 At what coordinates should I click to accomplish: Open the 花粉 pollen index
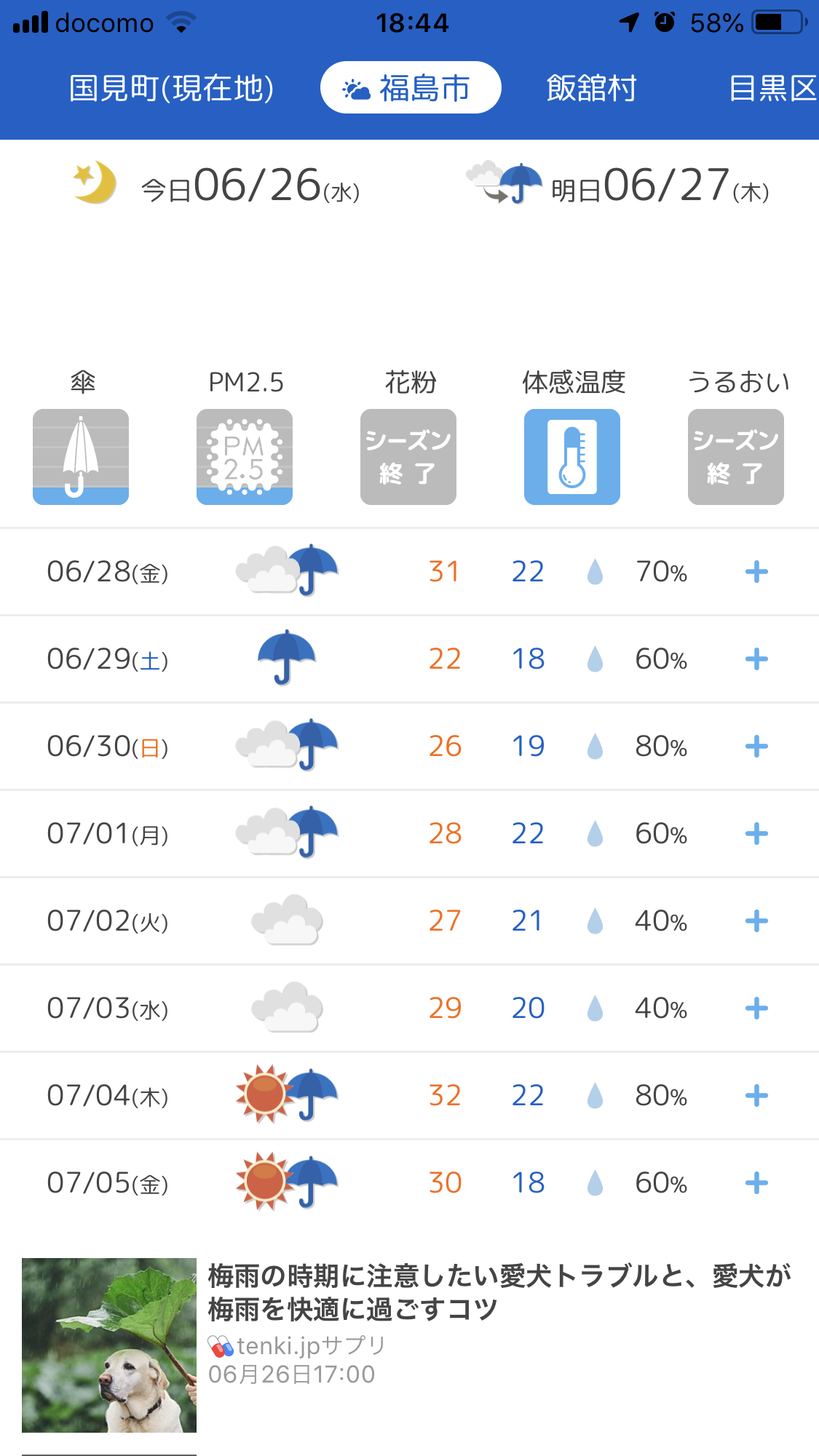[408, 456]
